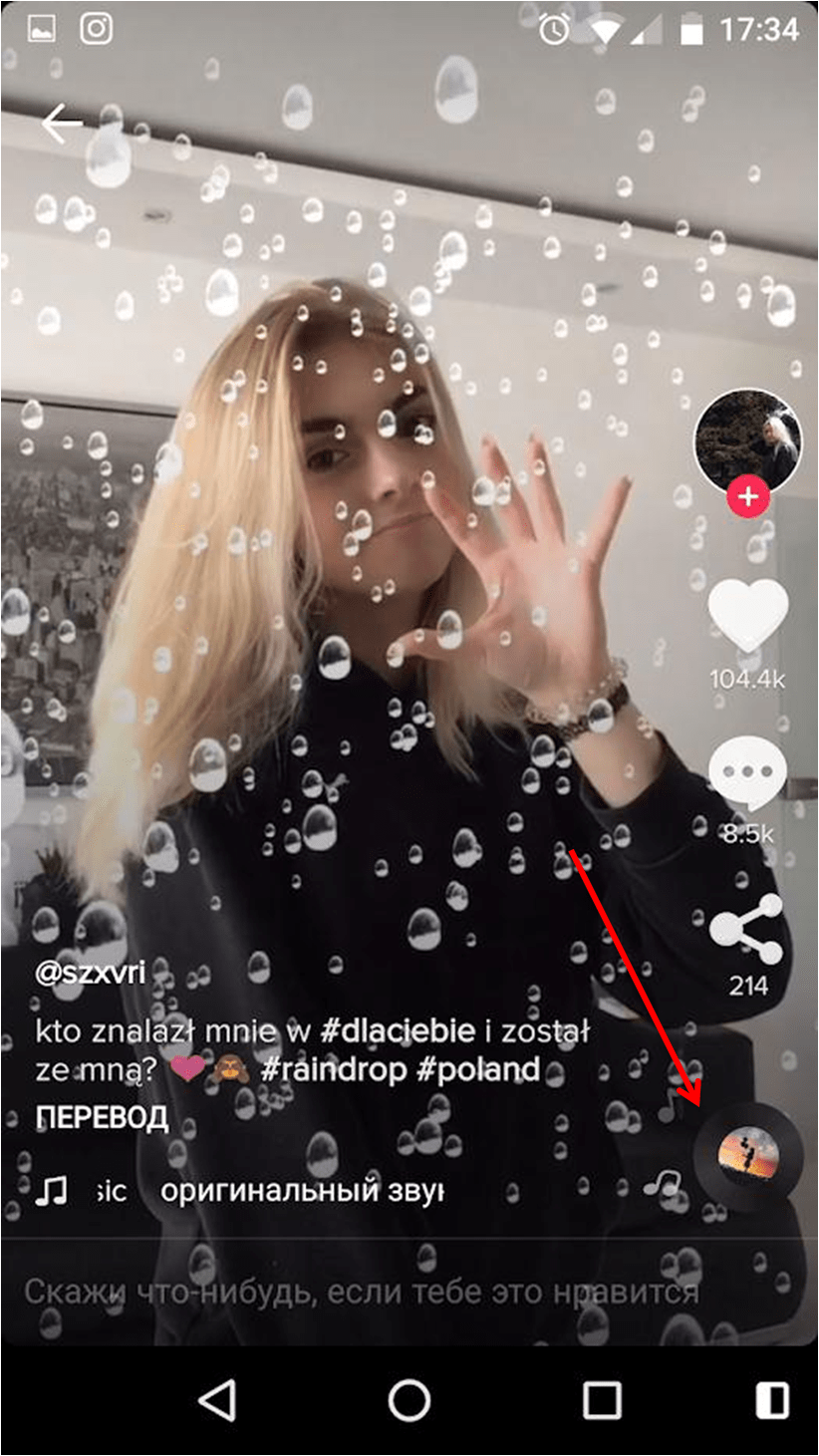
Task: Go back using the top-left arrow
Action: (x=62, y=125)
